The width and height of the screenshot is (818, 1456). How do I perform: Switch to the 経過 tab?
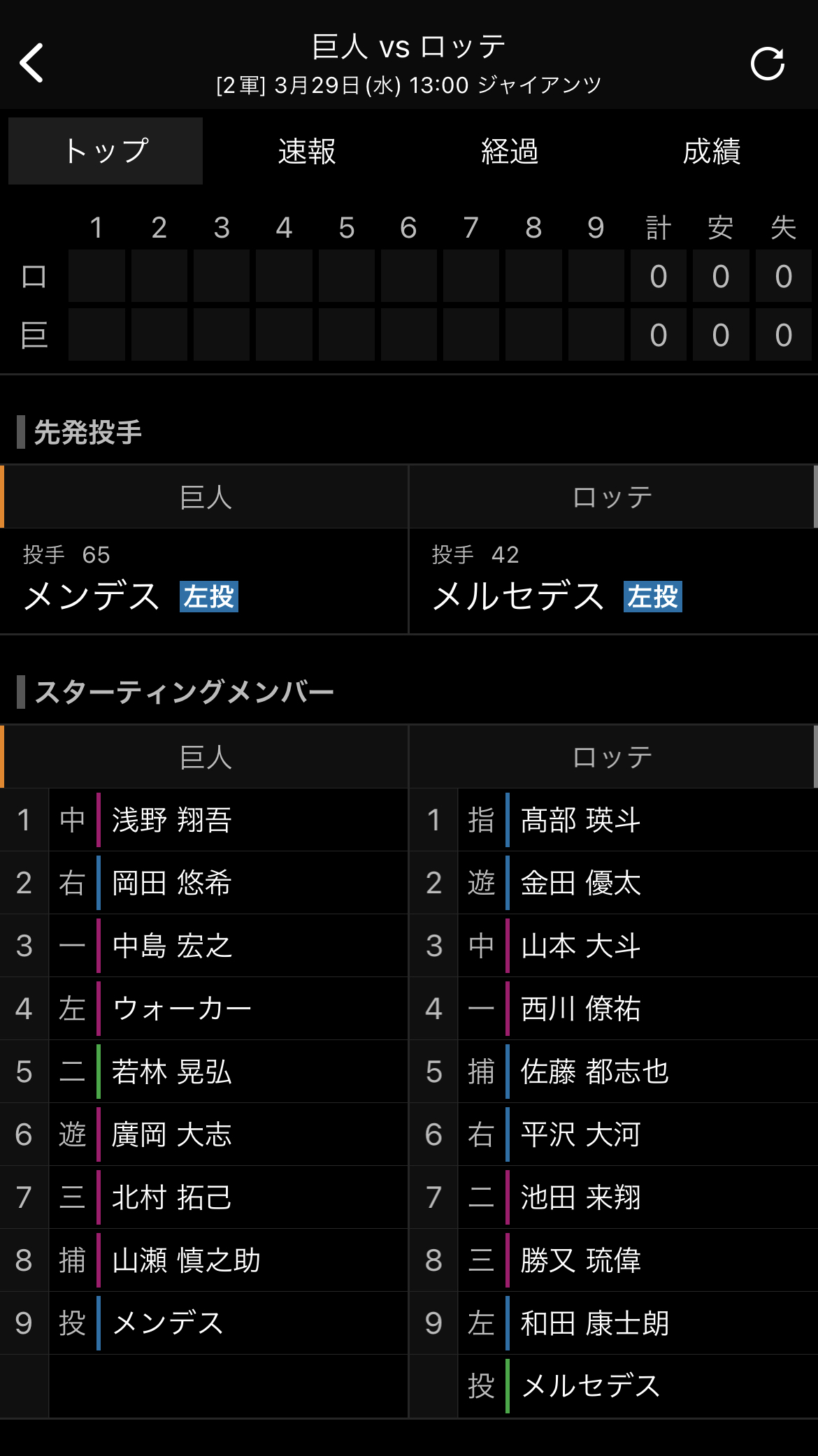(510, 151)
